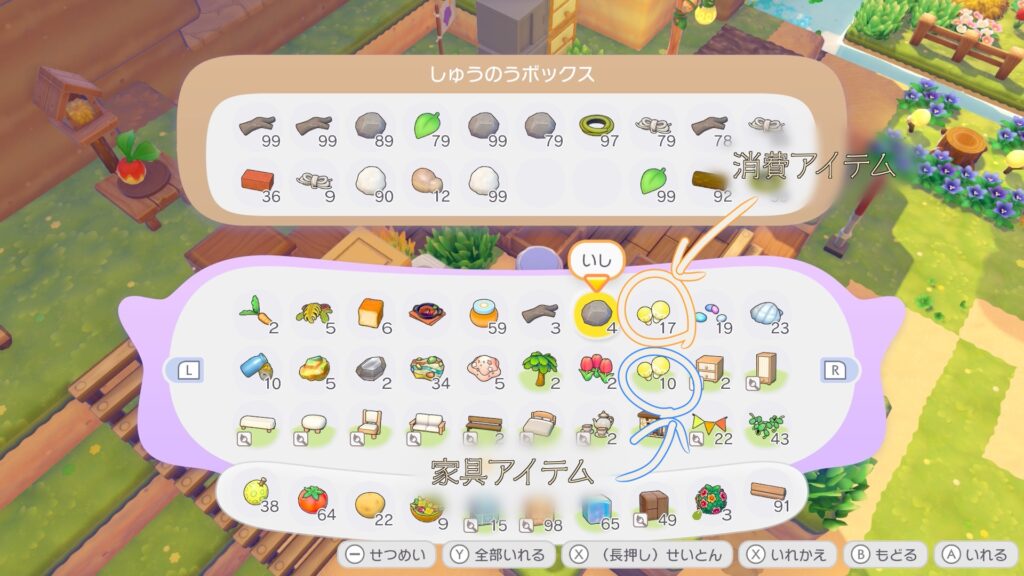Select the green ring with count 97
Image resolution: width=1024 pixels, height=576 pixels.
pyautogui.click(x=594, y=126)
